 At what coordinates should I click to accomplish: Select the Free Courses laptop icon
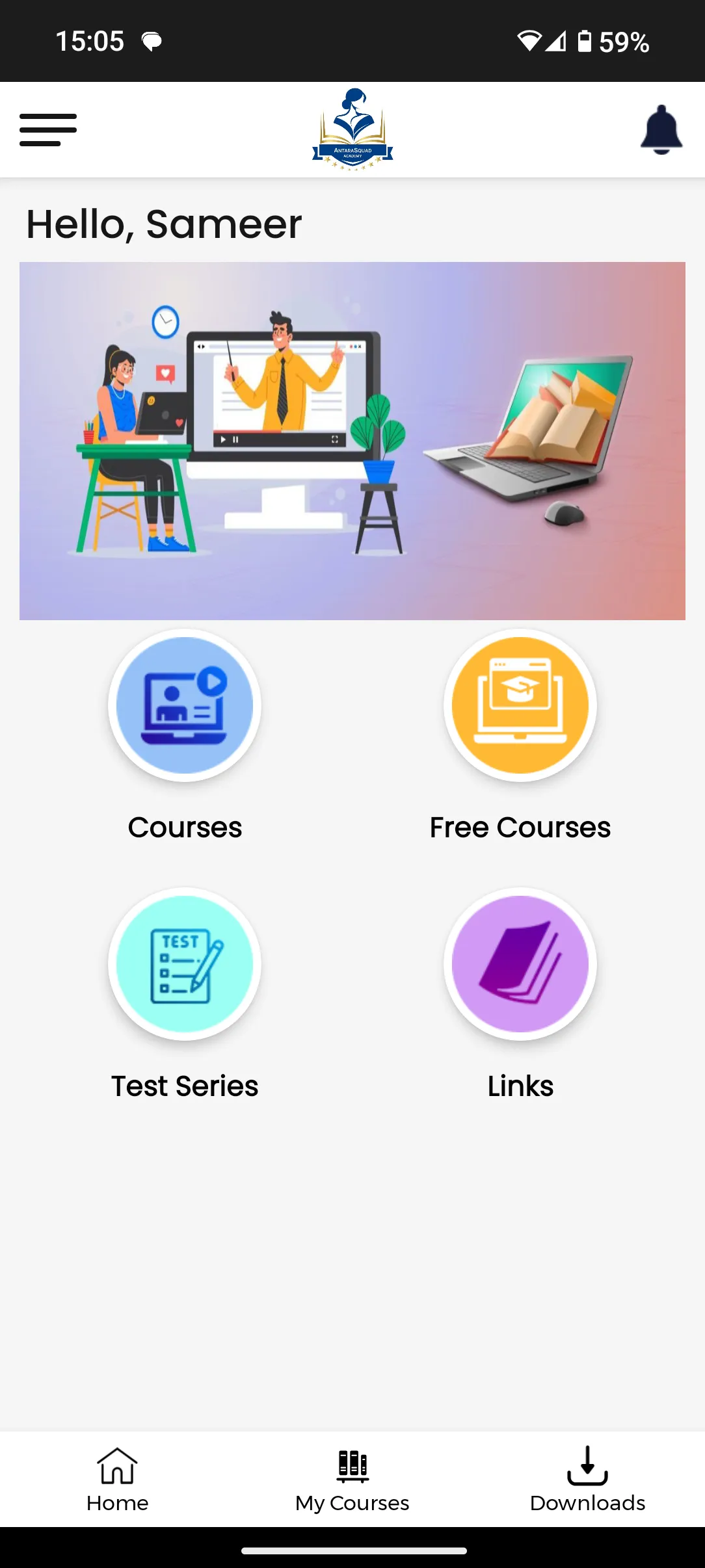coord(520,707)
